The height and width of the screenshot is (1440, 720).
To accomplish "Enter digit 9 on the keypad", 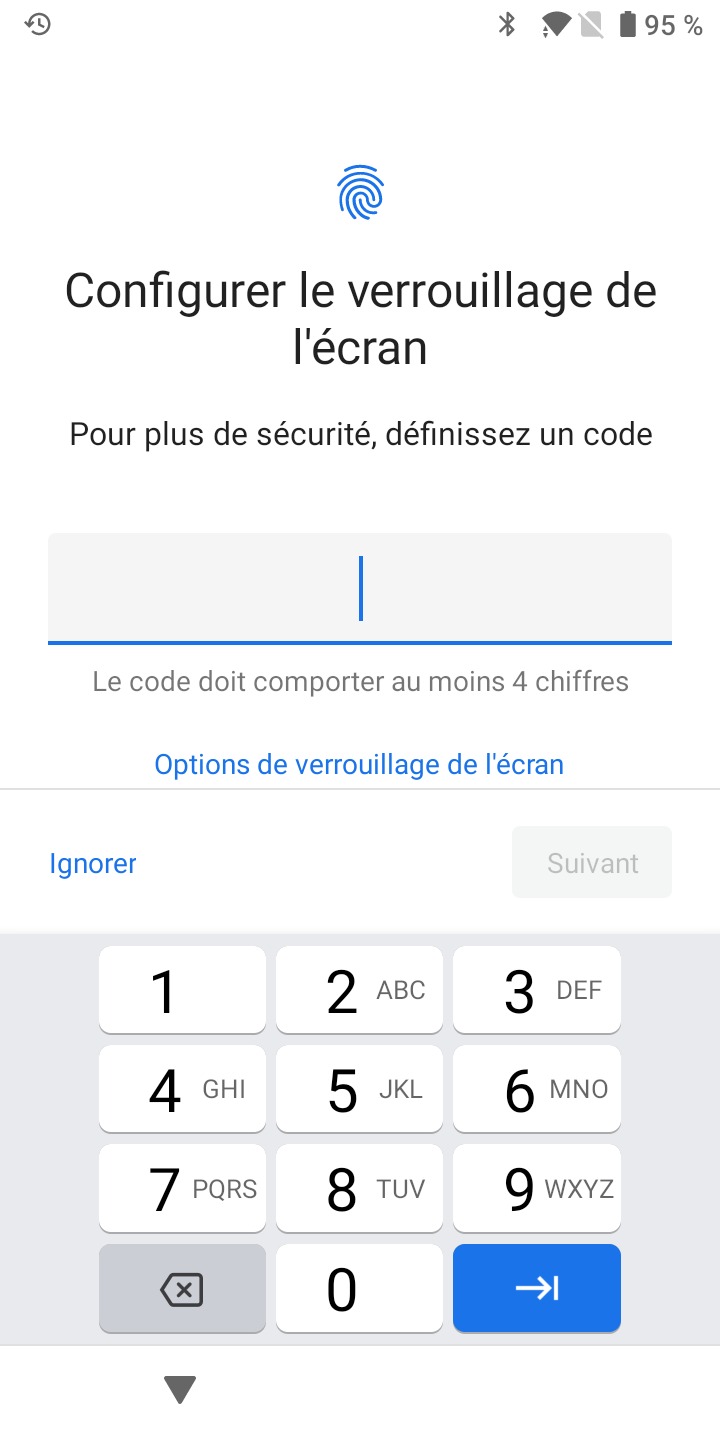I will coord(537,1188).
